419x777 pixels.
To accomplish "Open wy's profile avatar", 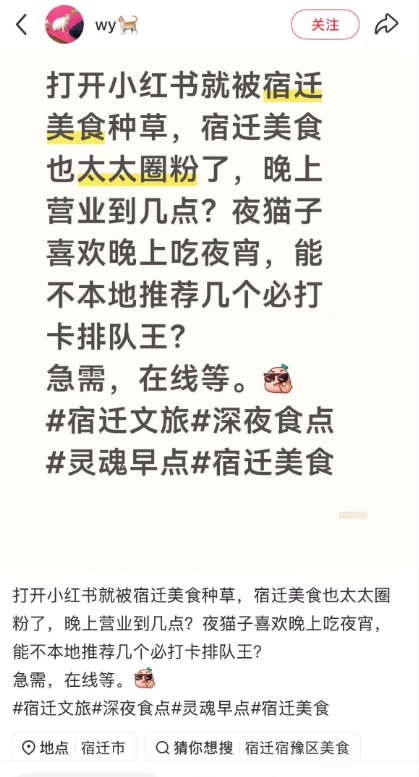I will pos(64,24).
